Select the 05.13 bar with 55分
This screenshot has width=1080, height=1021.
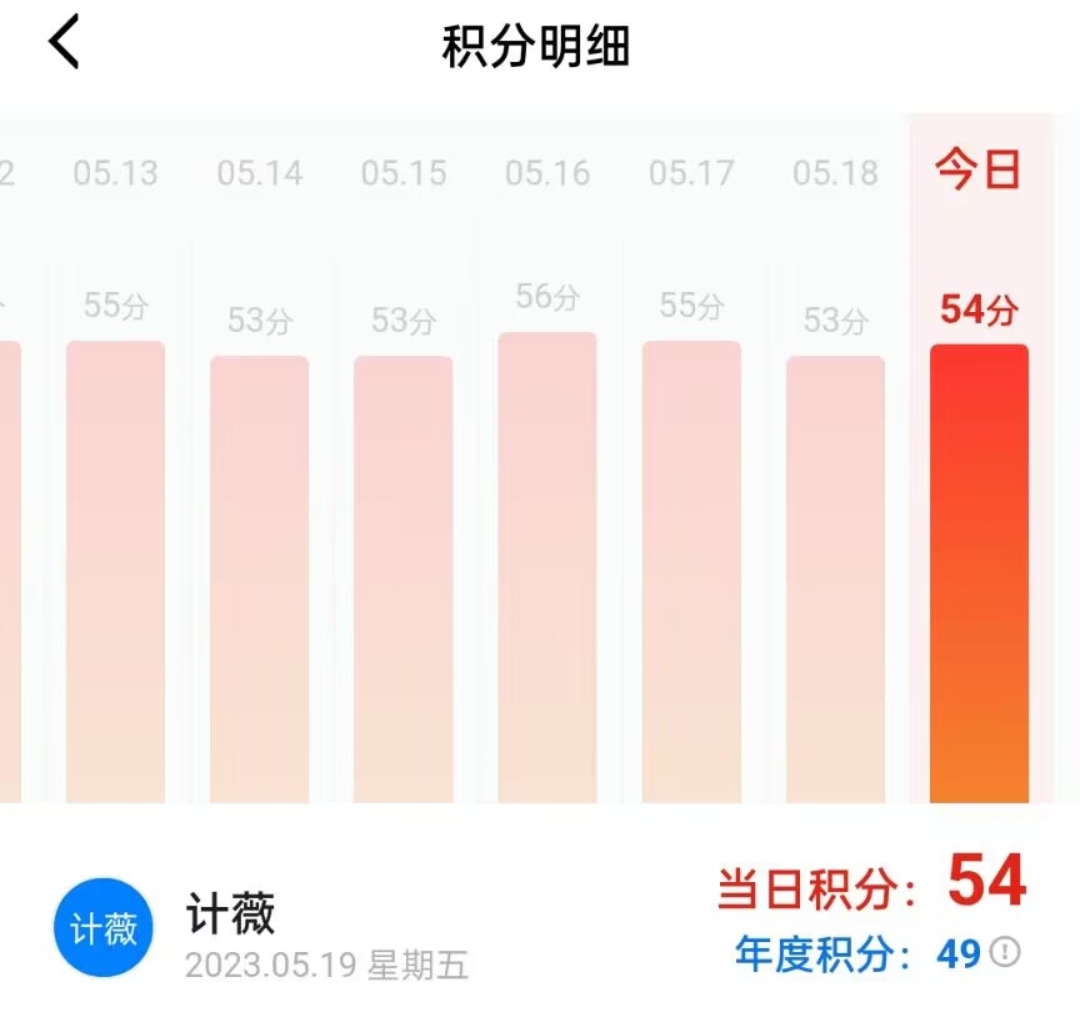[116, 570]
